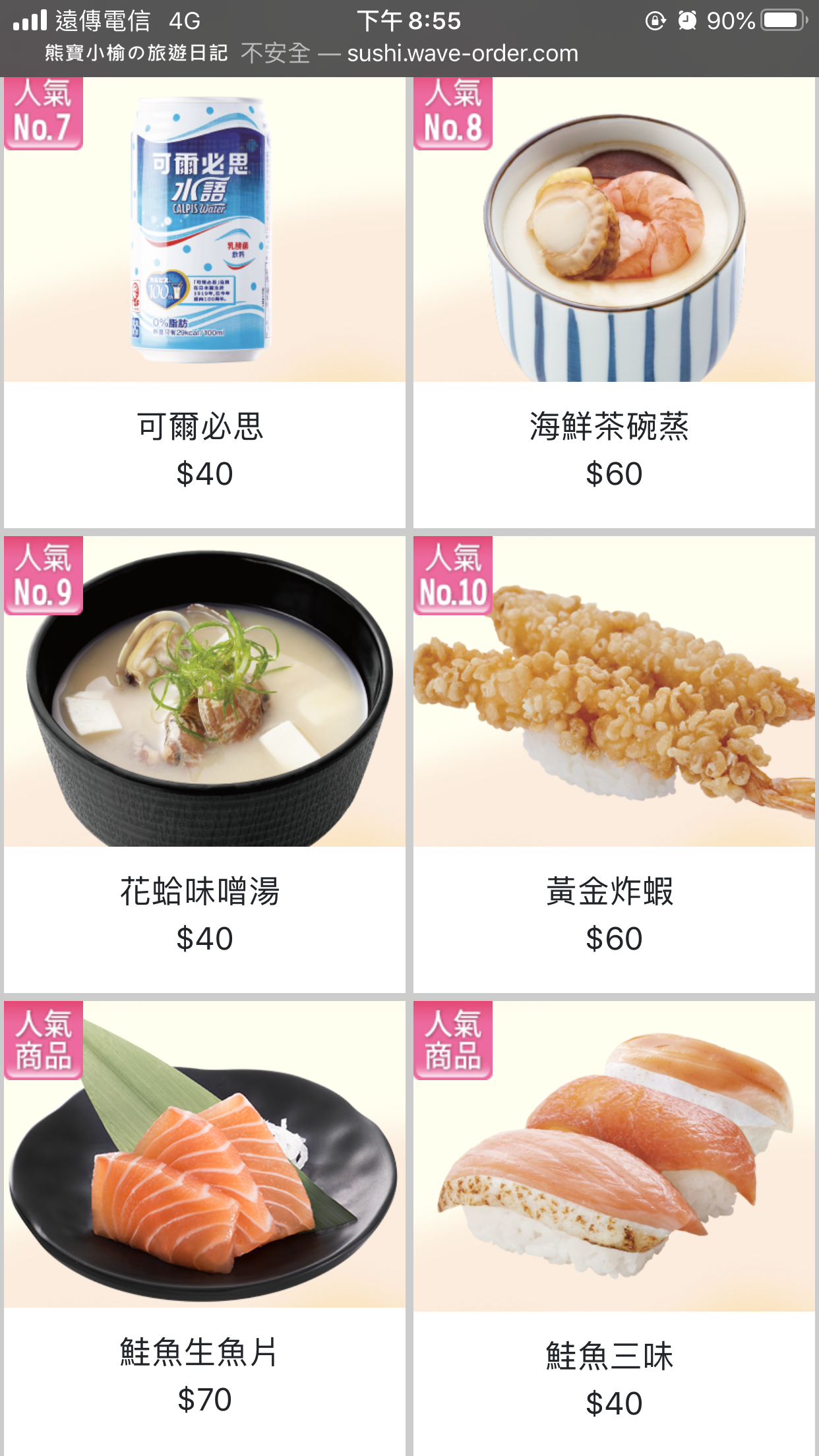Open the Calpis Water drink product image
819x1456 pixels.
pyautogui.click(x=202, y=231)
